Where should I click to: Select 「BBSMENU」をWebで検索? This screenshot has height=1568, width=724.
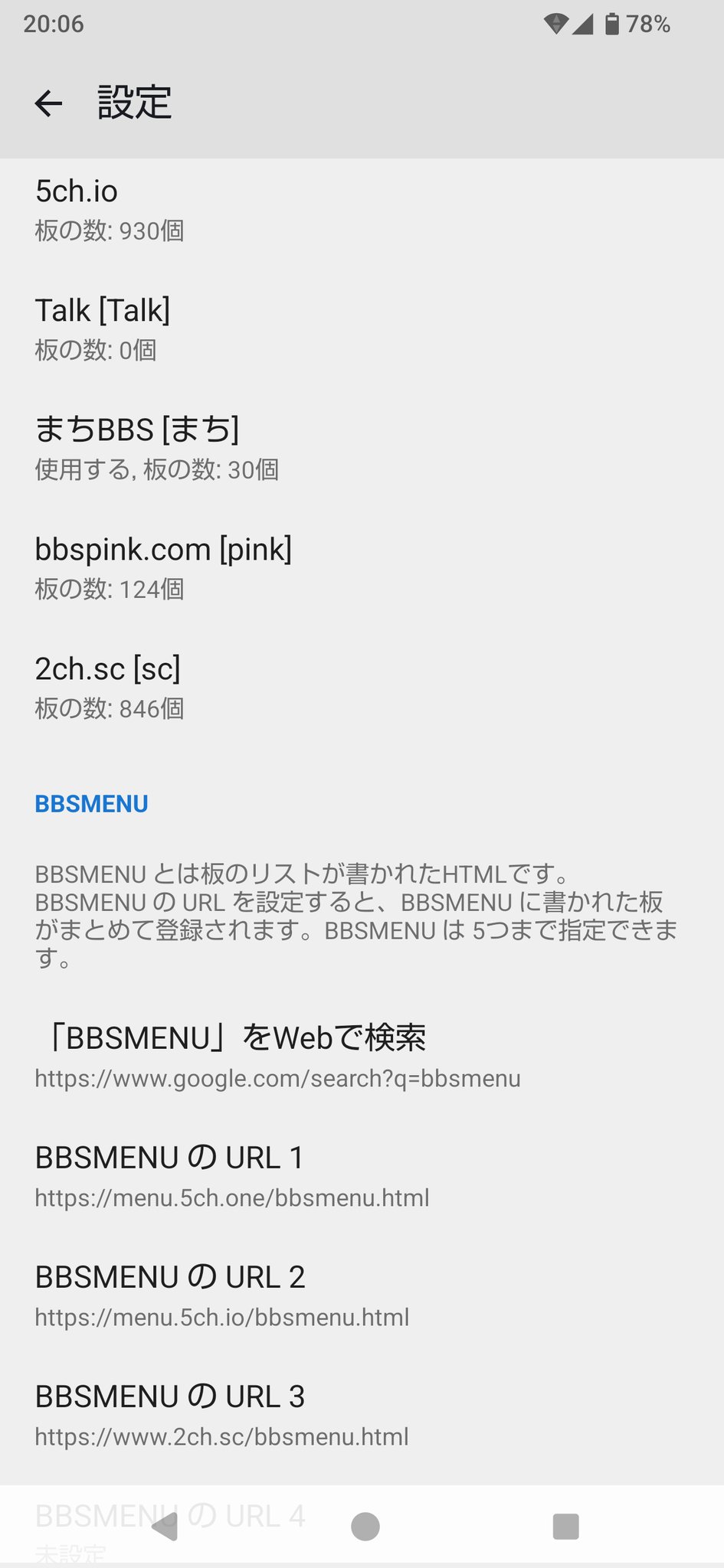[362, 1057]
